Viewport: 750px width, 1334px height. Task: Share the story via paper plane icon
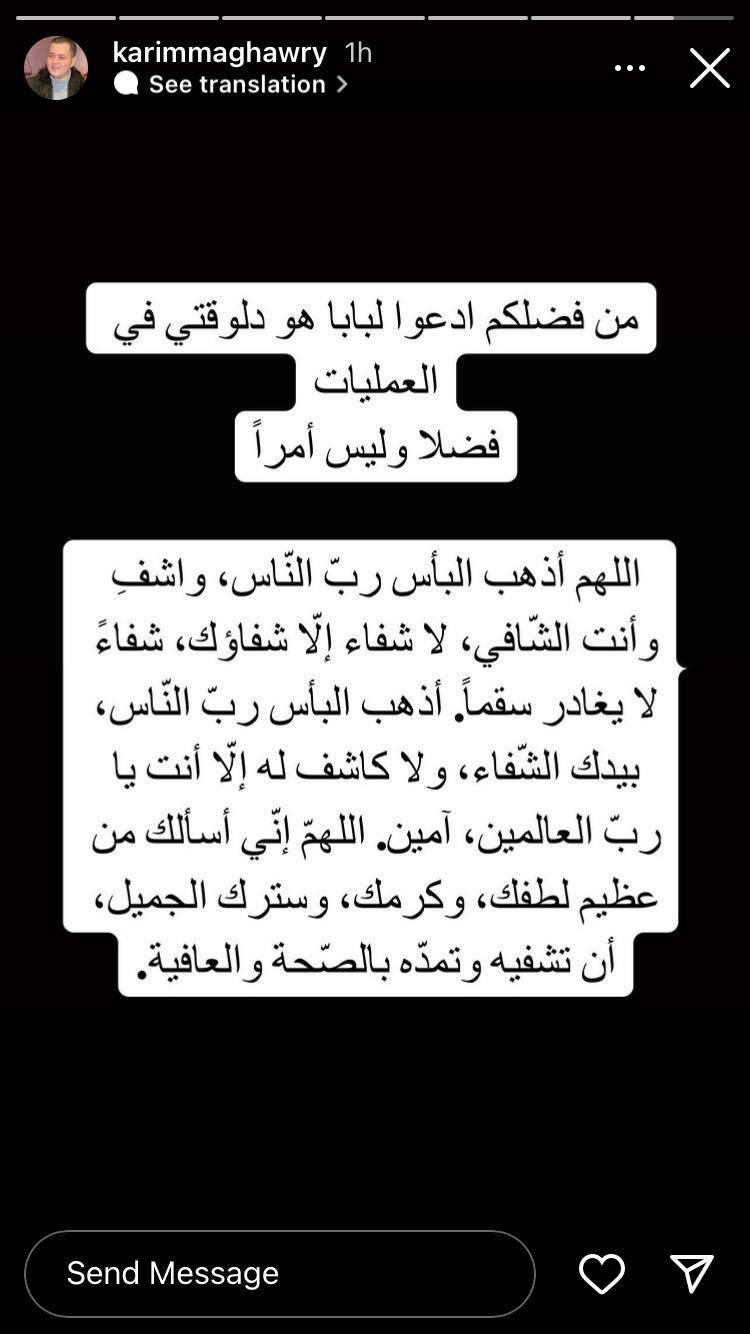pos(692,1273)
